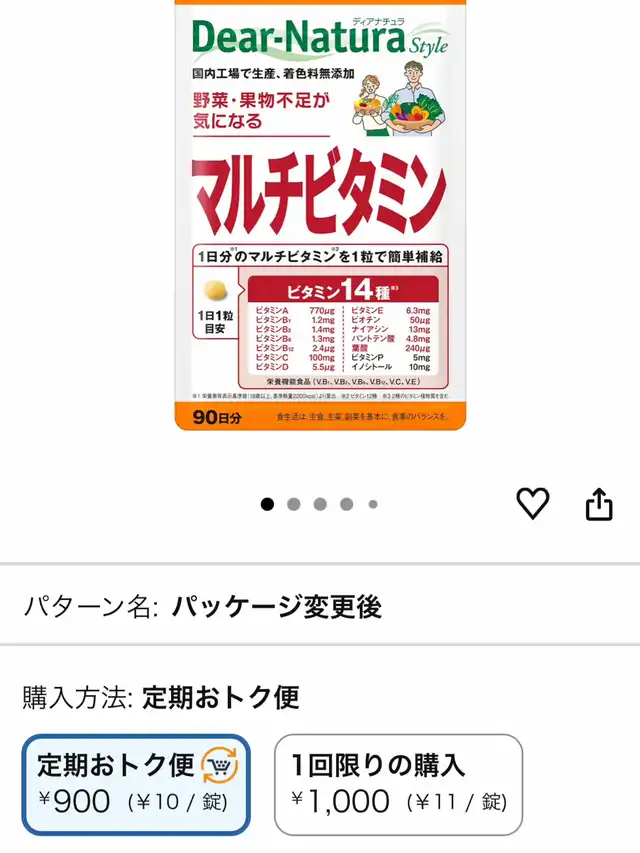Screen dimensions: 640x853
Task: Add product to wishlist with heart icon
Action: [532, 503]
